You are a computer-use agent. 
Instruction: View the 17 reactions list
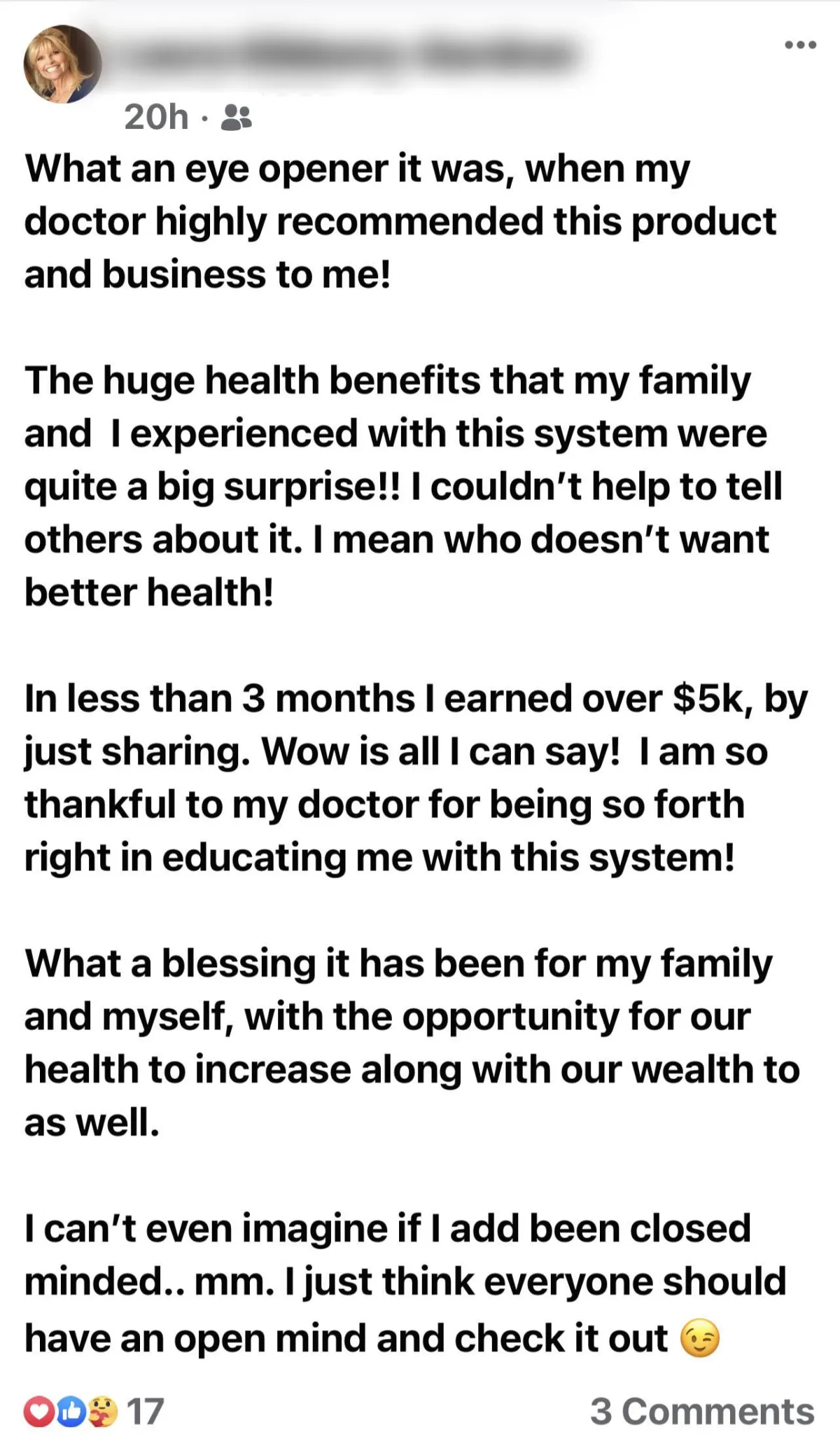(94, 1411)
